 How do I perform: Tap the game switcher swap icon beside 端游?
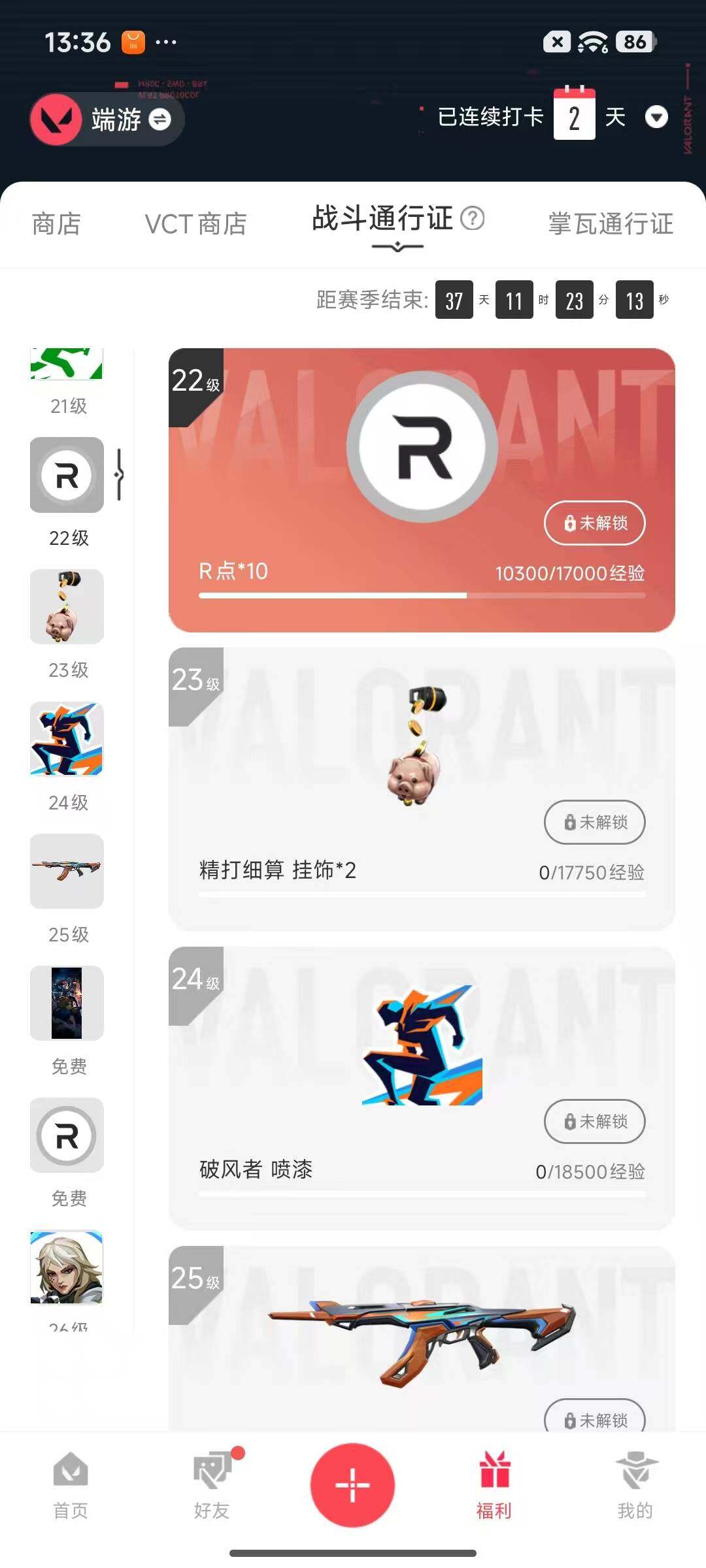[161, 121]
